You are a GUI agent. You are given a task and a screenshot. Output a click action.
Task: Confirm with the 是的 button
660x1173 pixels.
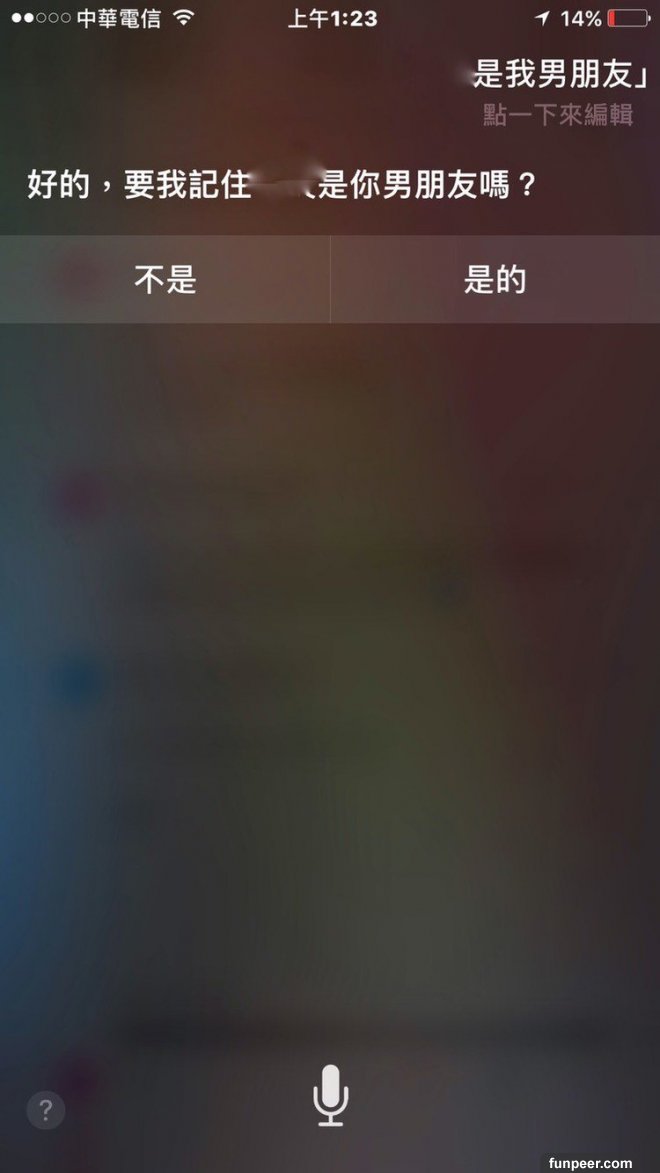[495, 280]
